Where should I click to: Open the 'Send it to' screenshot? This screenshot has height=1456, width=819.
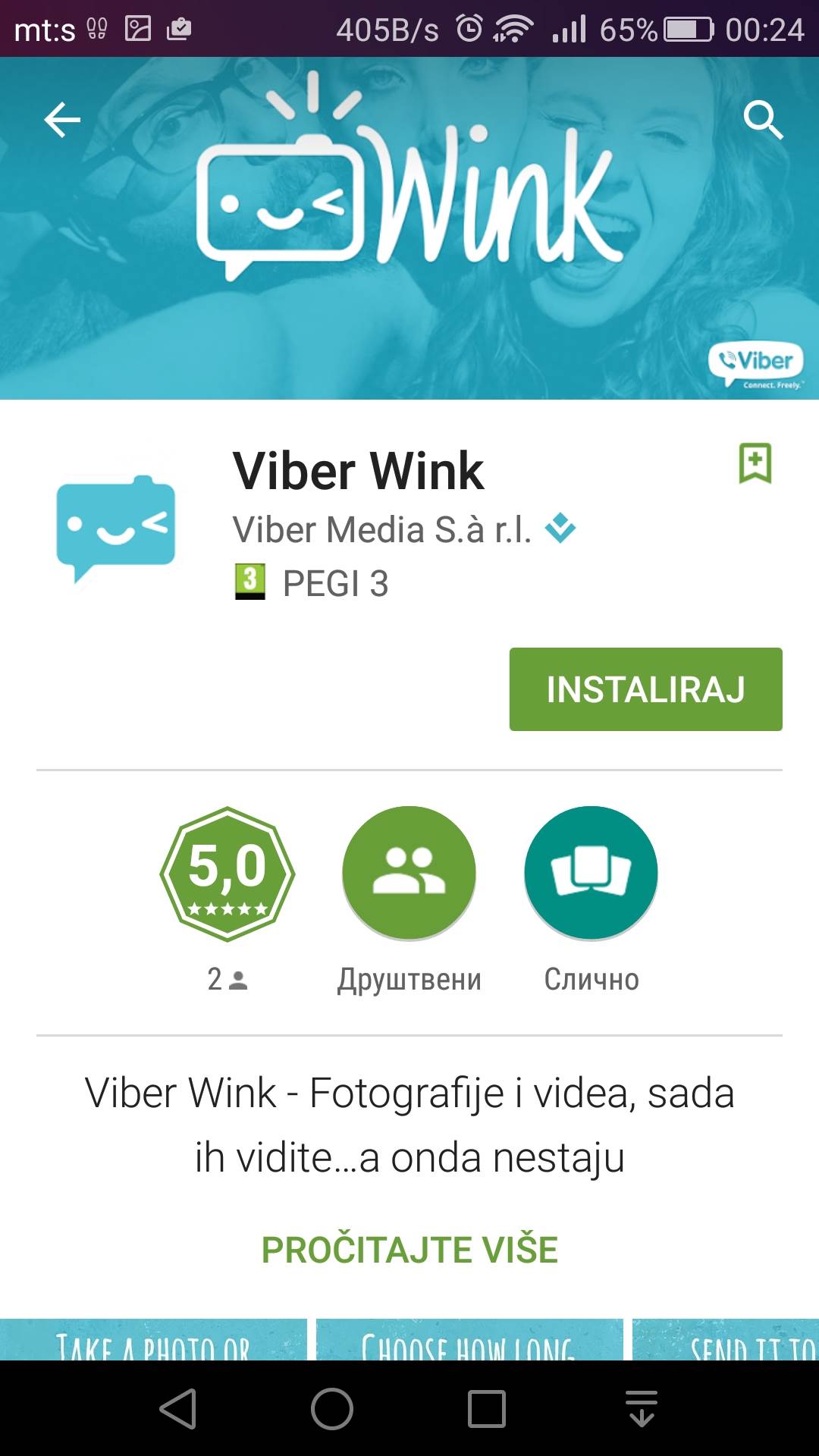click(x=726, y=1340)
